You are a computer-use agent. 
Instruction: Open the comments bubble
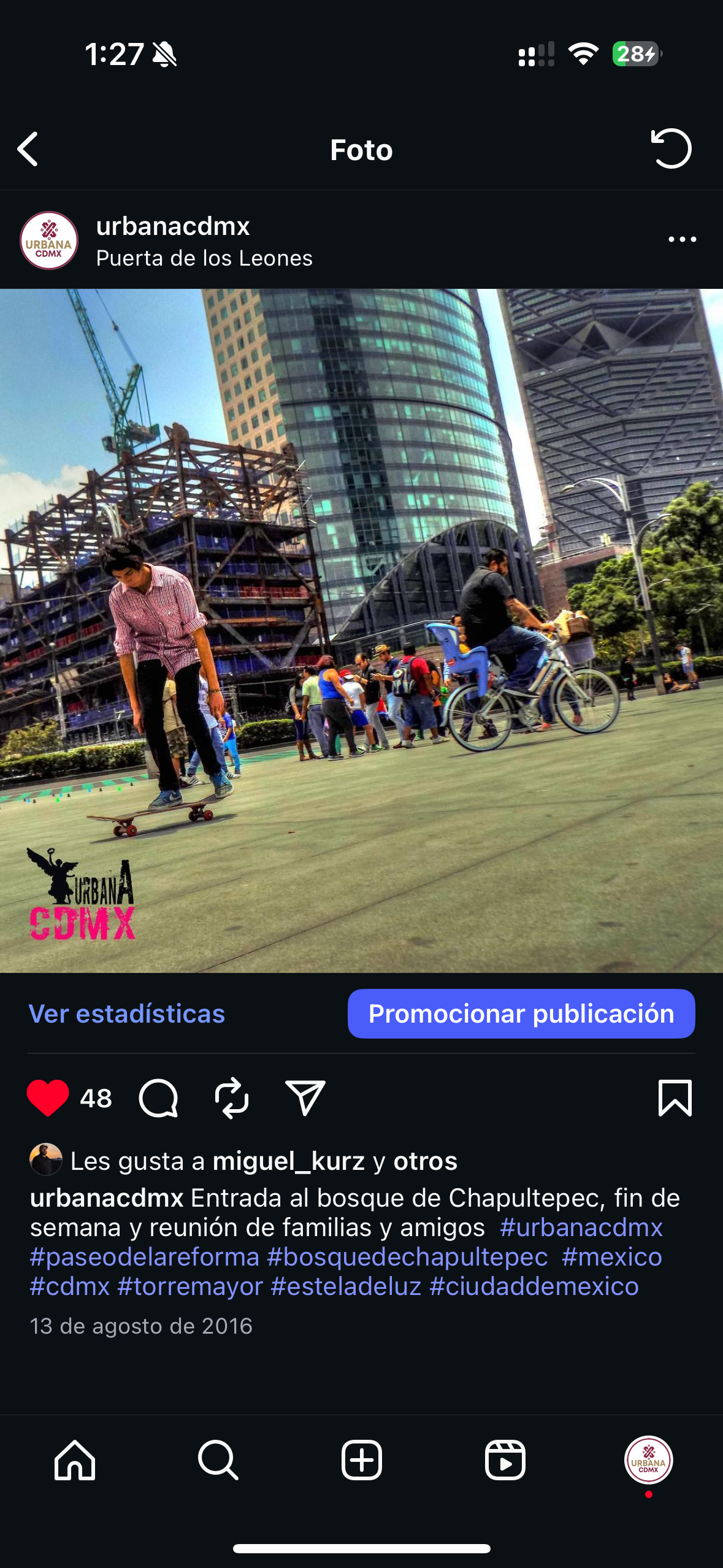(x=158, y=1097)
